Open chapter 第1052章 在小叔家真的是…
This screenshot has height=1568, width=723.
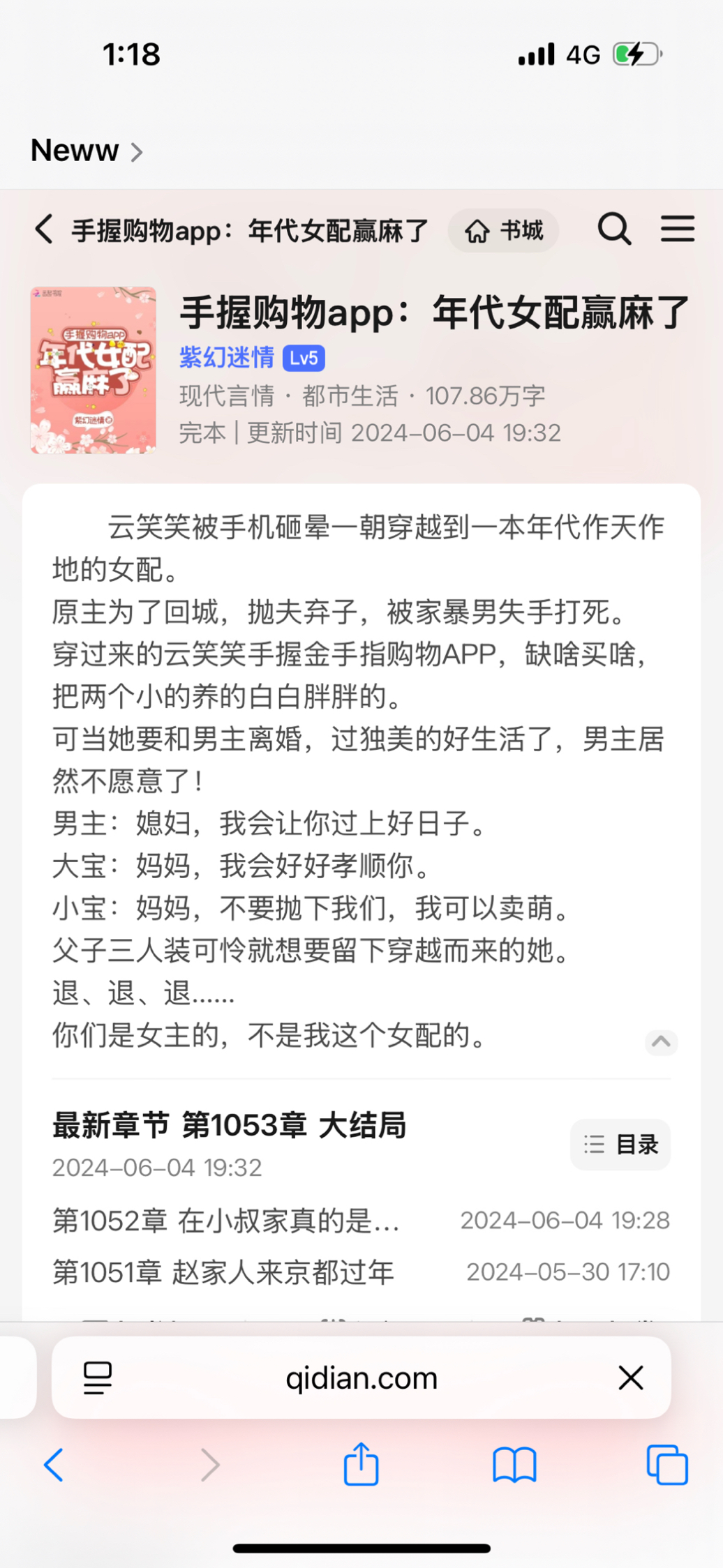click(x=226, y=1221)
